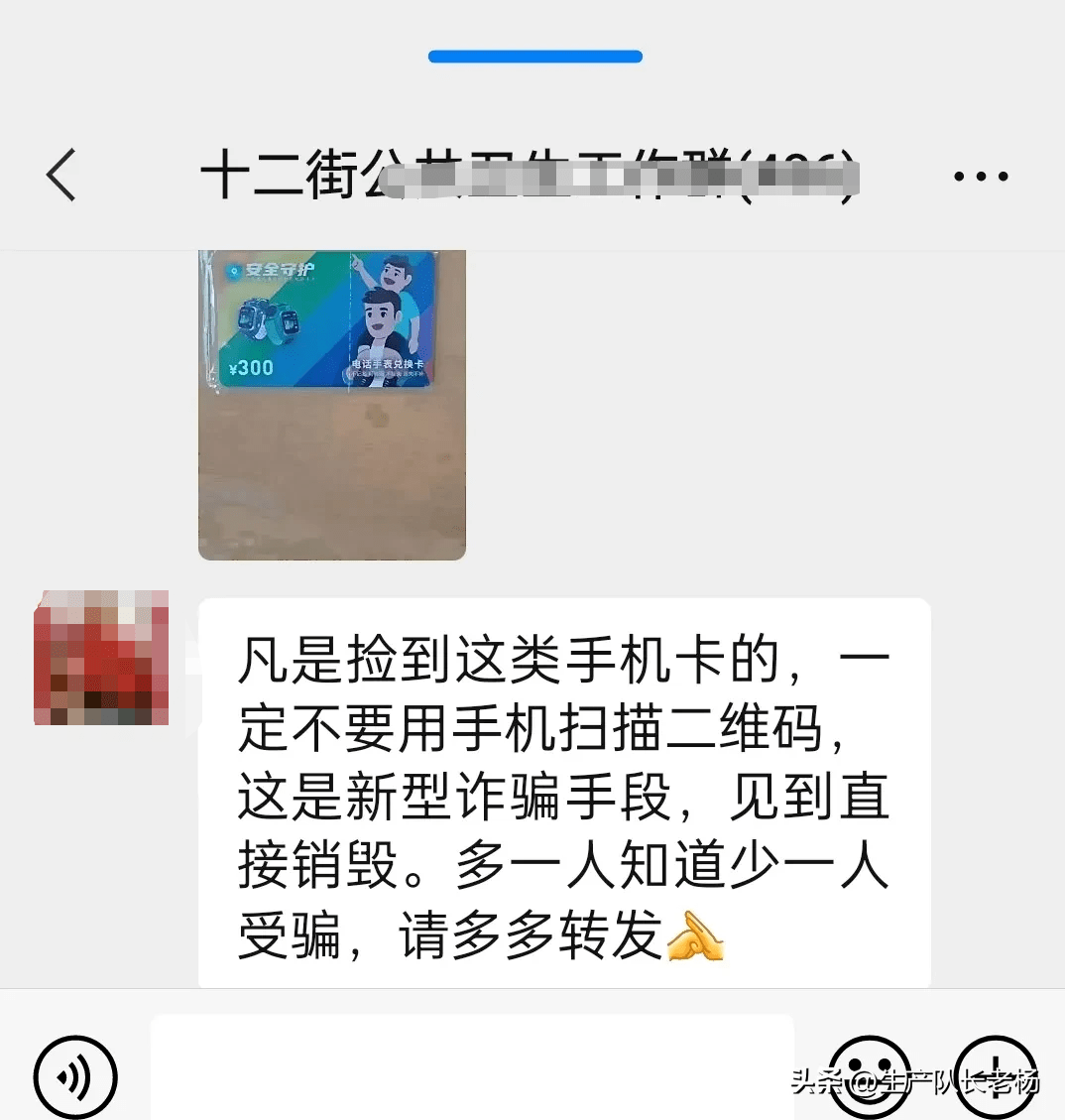This screenshot has width=1065, height=1120.
Task: Open the shared card photo
Action: coord(332,404)
